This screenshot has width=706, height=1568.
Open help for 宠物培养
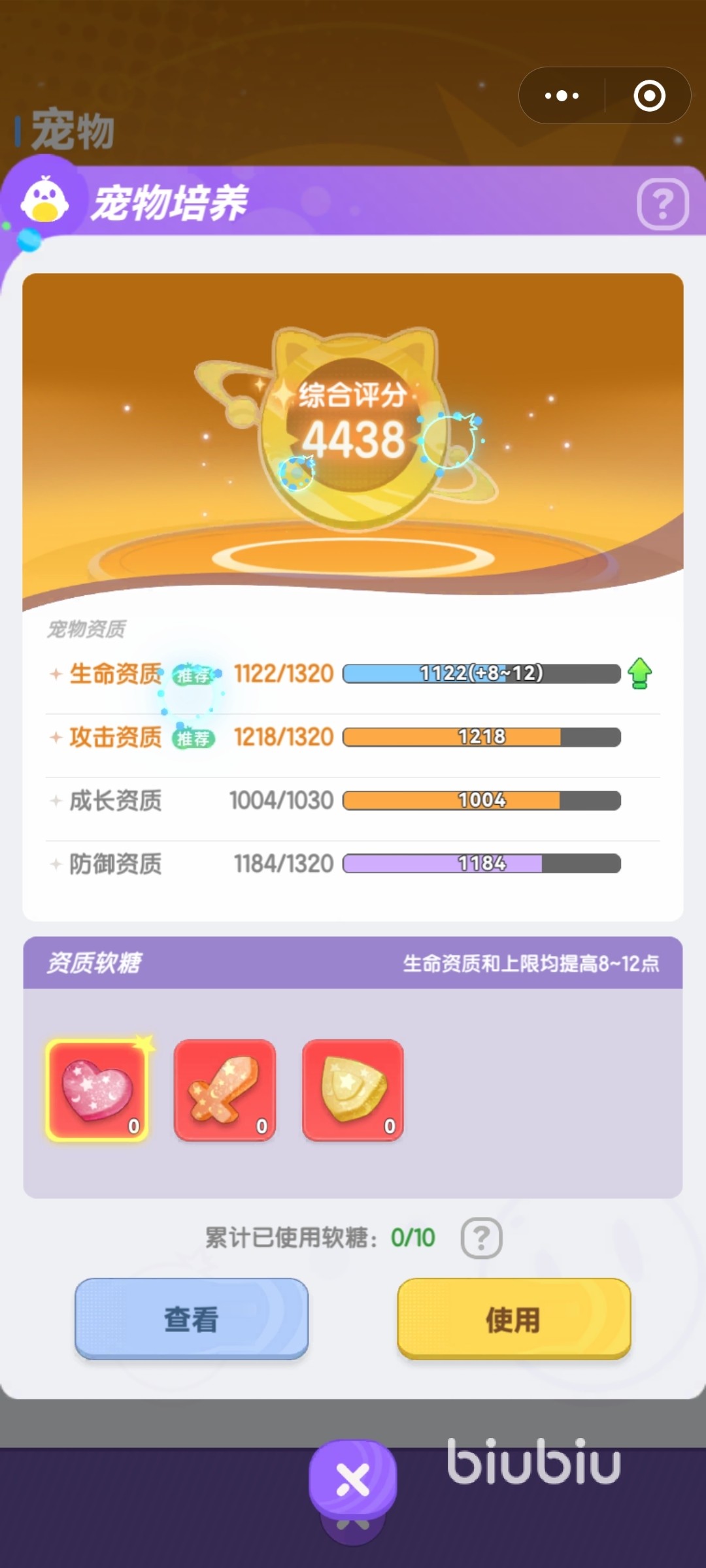tap(662, 204)
